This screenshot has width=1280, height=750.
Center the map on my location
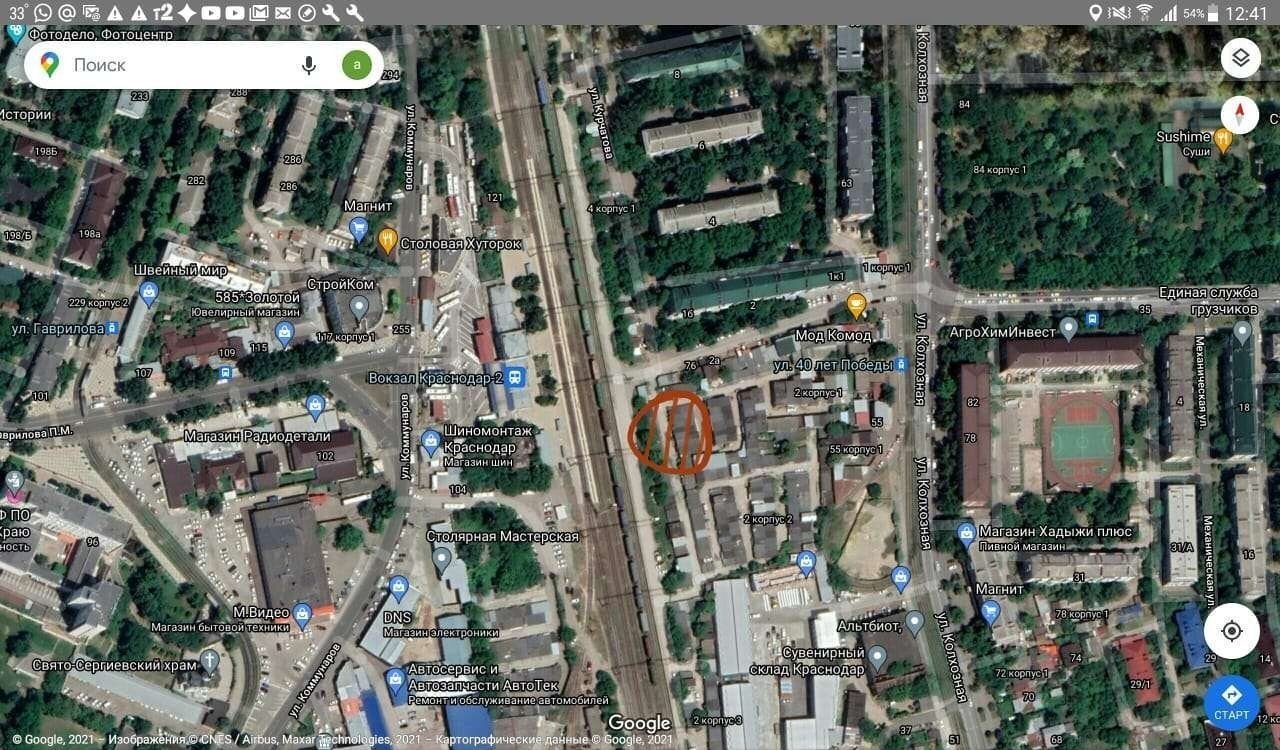click(x=1231, y=632)
